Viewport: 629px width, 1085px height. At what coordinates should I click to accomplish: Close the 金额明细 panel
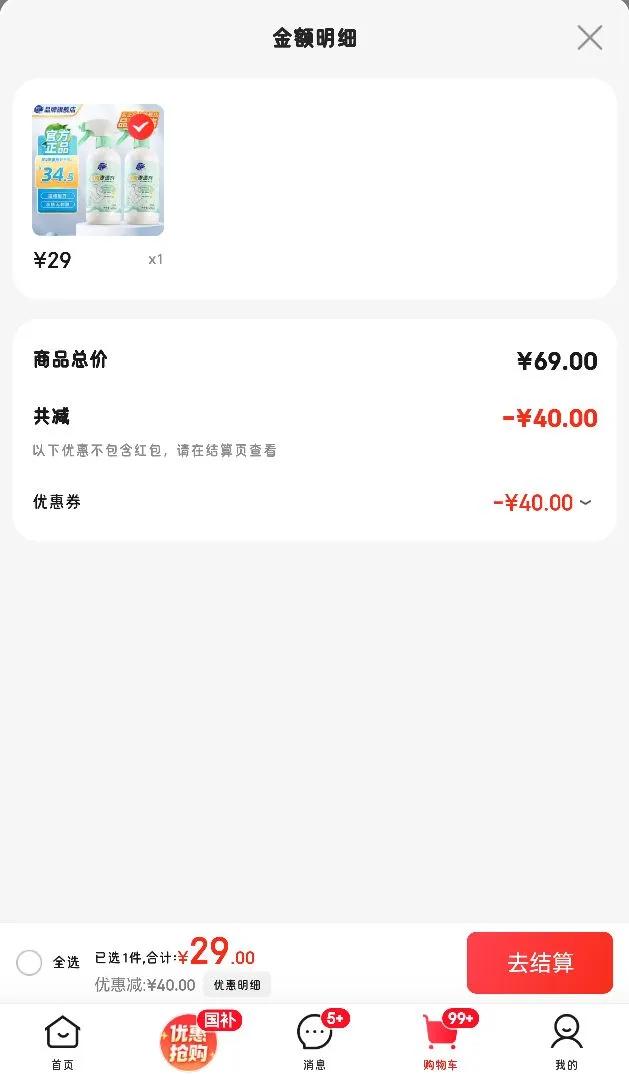coord(590,38)
